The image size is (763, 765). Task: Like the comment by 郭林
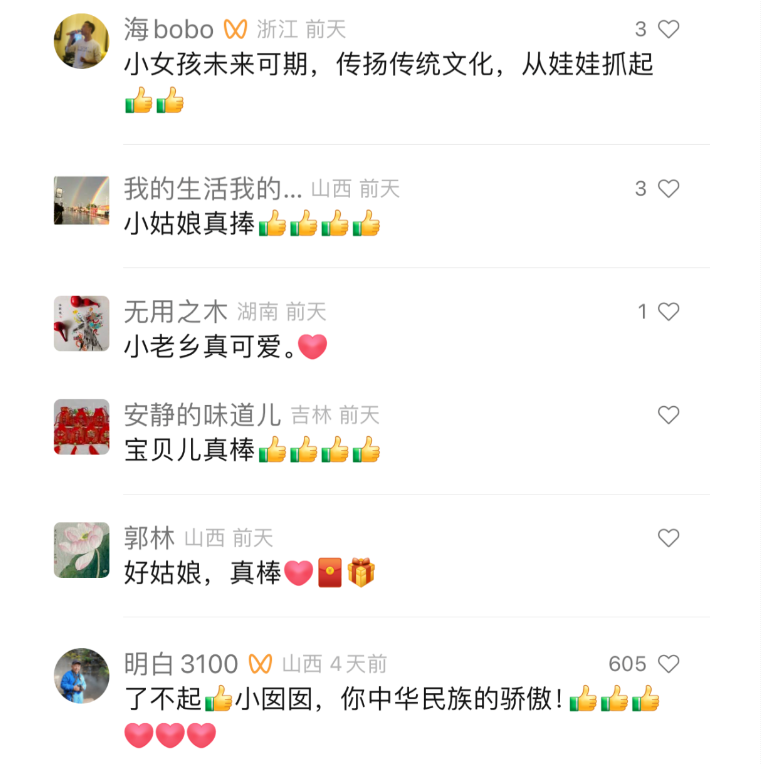coord(669,538)
